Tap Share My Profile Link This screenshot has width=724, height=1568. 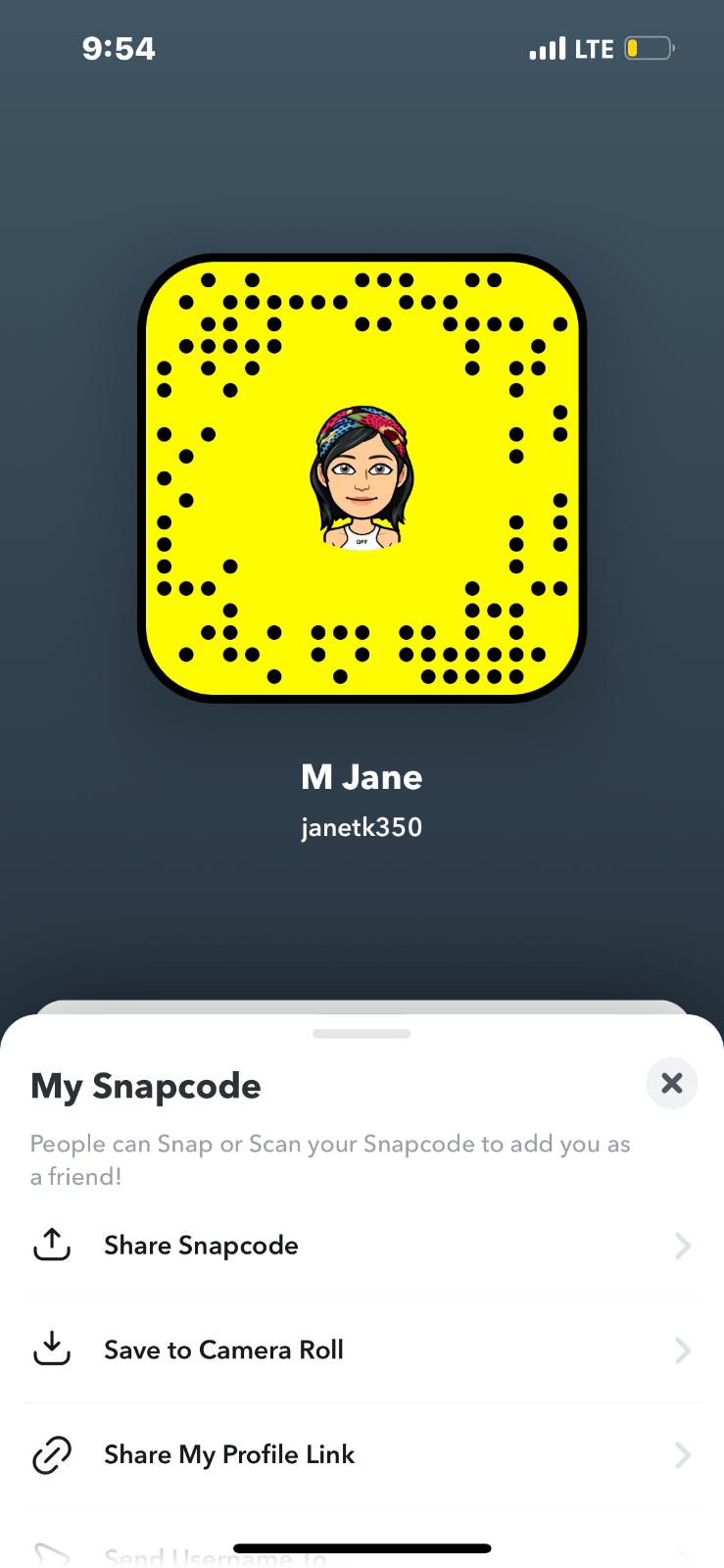pyautogui.click(x=361, y=1454)
